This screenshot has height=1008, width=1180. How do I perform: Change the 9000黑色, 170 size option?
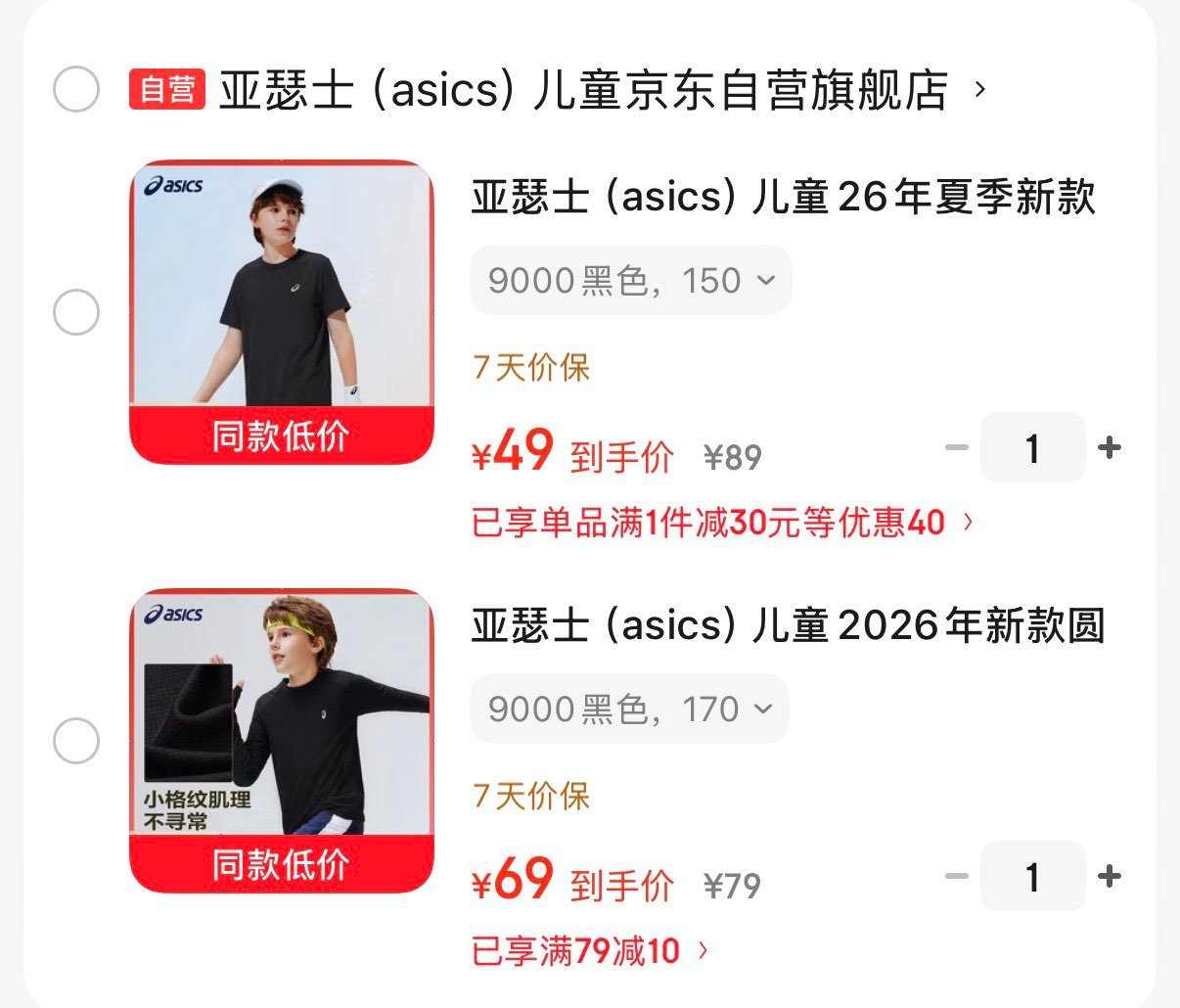[x=630, y=710]
